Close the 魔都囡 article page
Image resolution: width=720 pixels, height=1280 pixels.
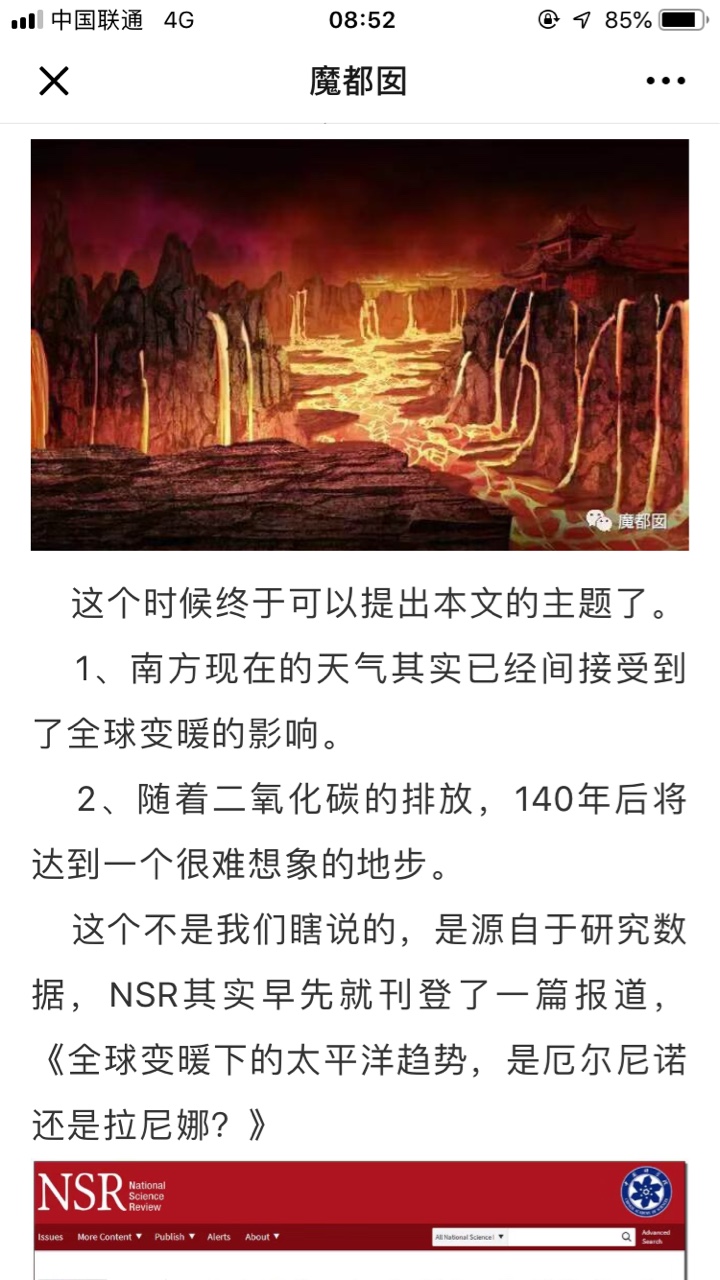click(53, 81)
